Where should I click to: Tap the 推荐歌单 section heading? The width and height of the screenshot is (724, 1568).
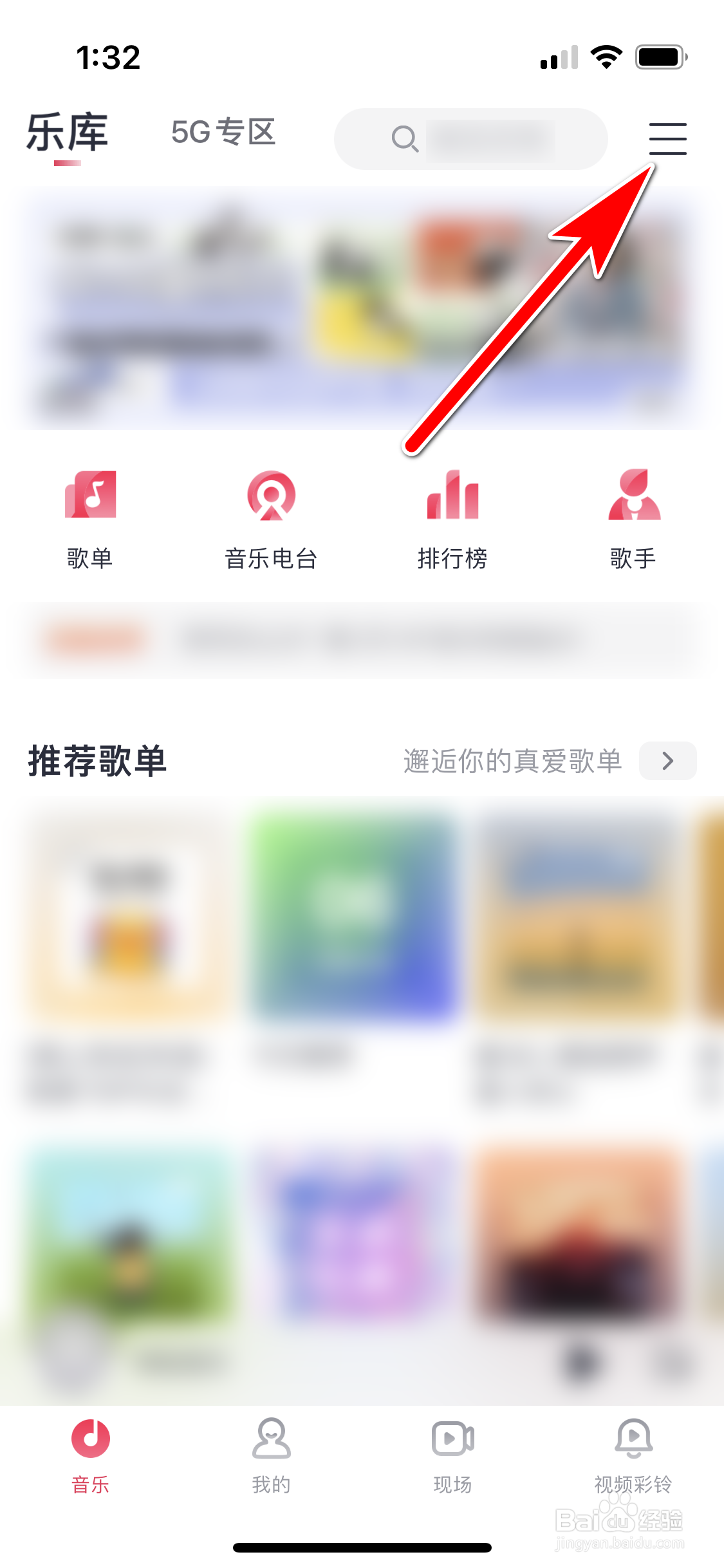(97, 761)
